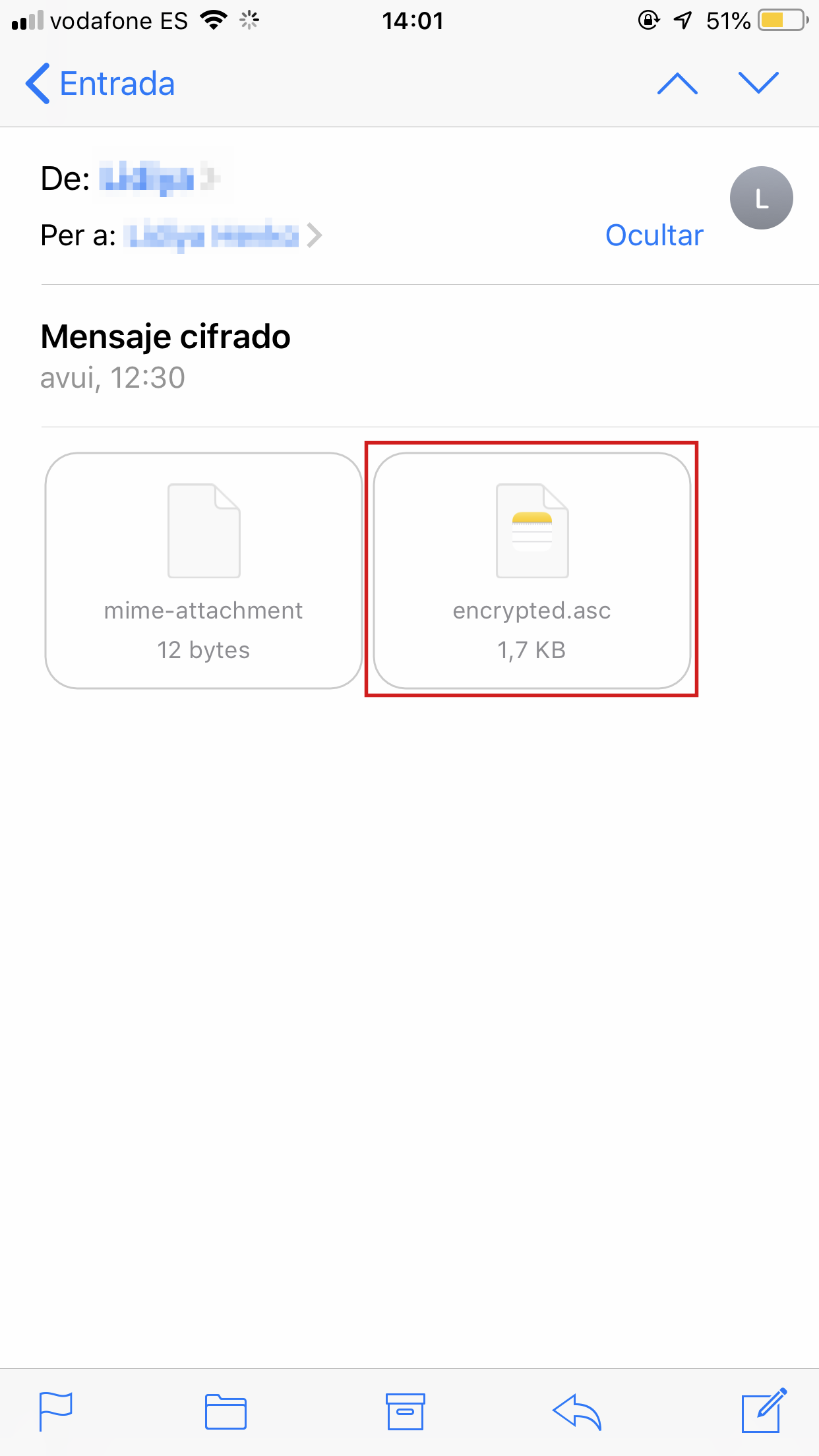Image resolution: width=819 pixels, height=1456 pixels.
Task: Reply to this message
Action: pos(577,1411)
